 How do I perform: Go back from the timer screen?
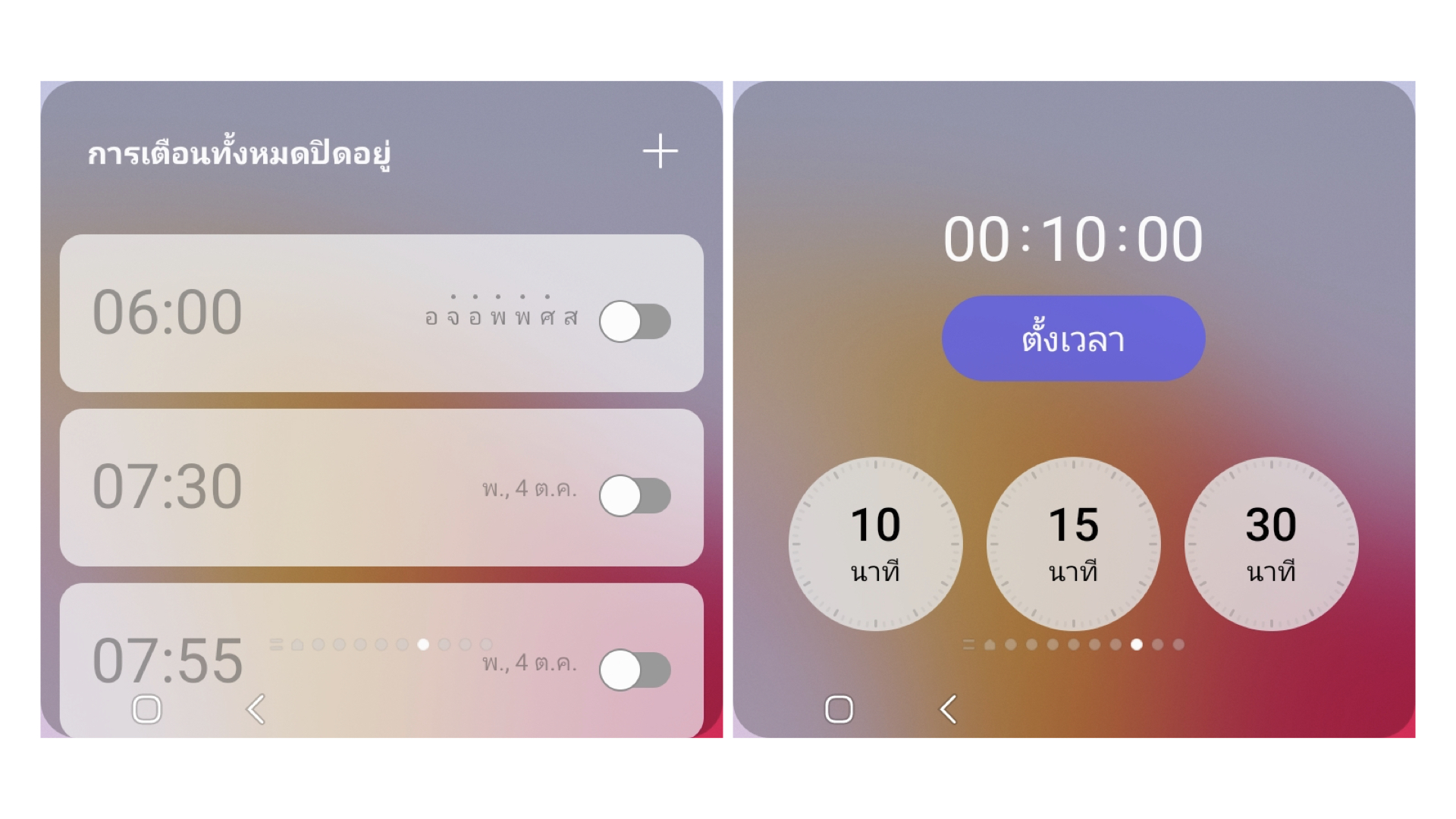coord(948,709)
